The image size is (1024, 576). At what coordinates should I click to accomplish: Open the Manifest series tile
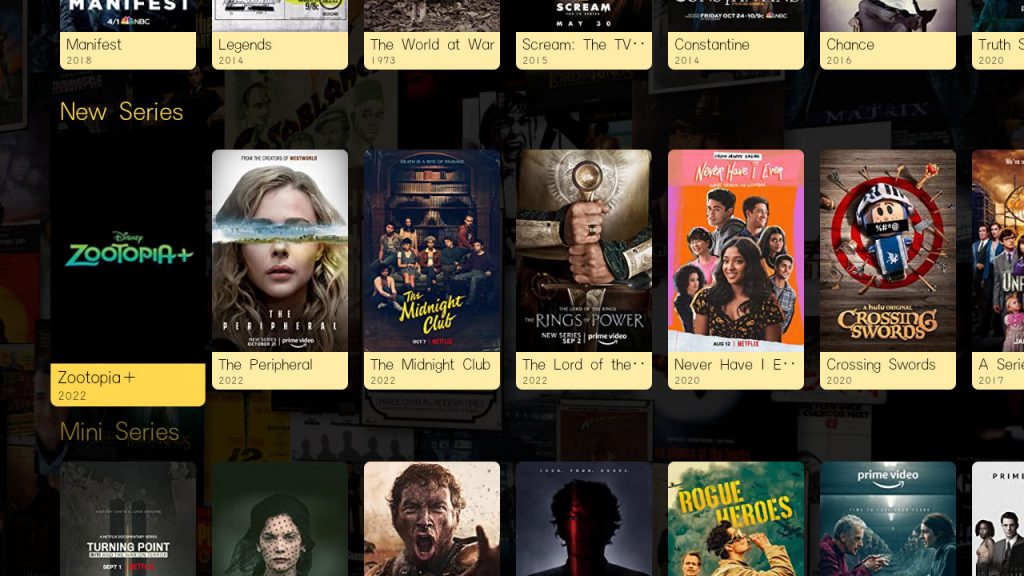(128, 35)
